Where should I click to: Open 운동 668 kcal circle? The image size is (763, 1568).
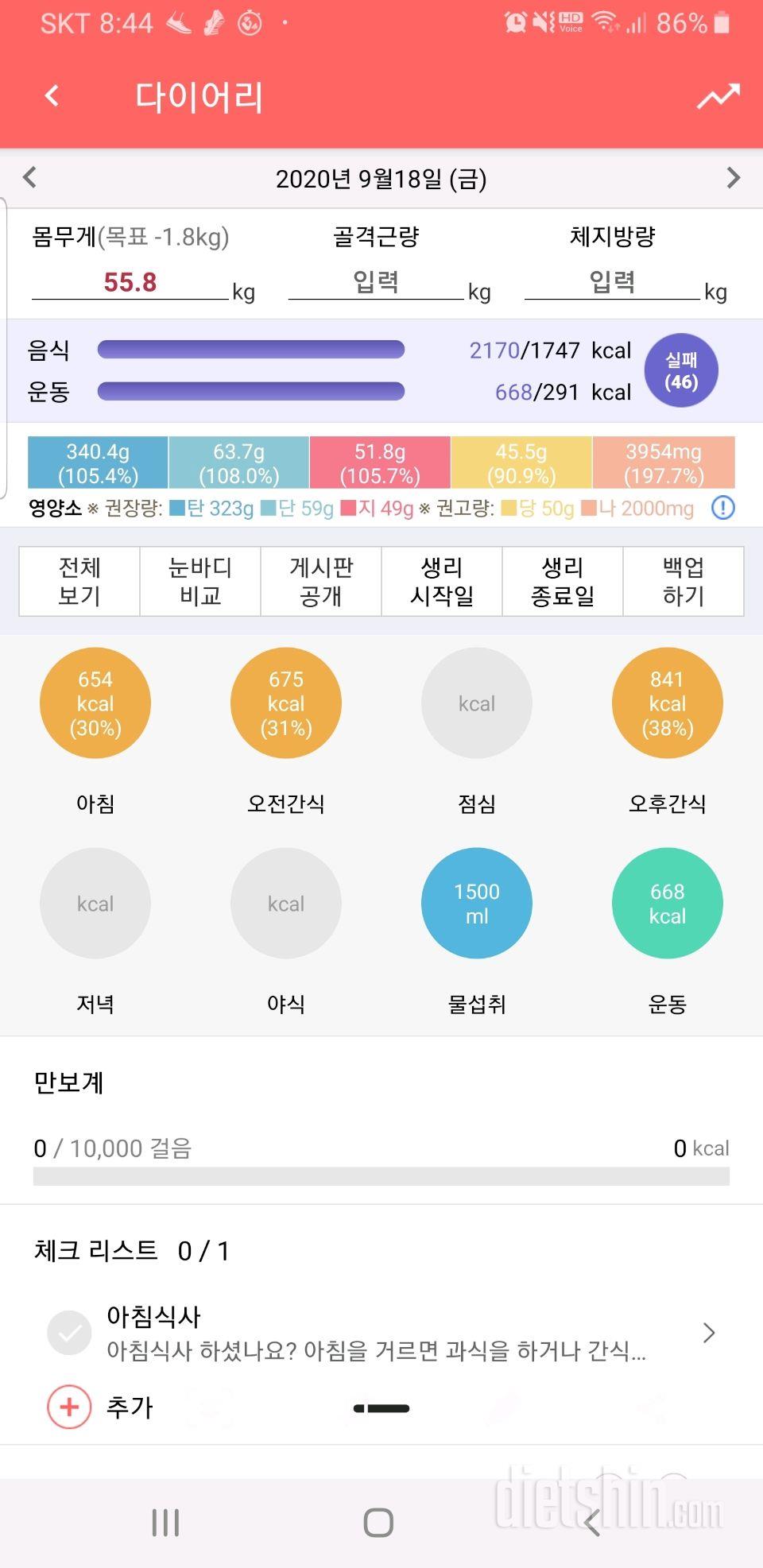pyautogui.click(x=668, y=904)
